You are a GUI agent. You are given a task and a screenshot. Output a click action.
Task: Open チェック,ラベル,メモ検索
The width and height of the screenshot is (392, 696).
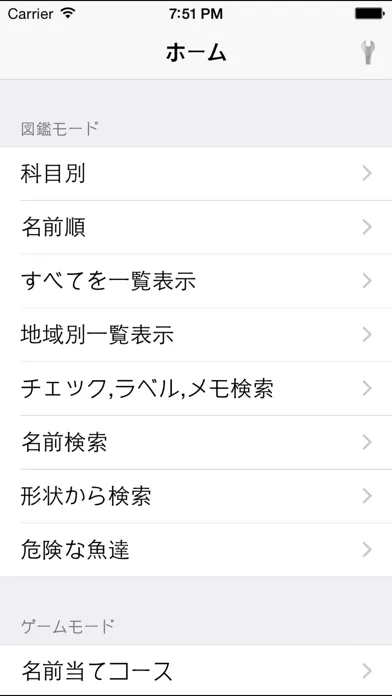[x=196, y=388]
